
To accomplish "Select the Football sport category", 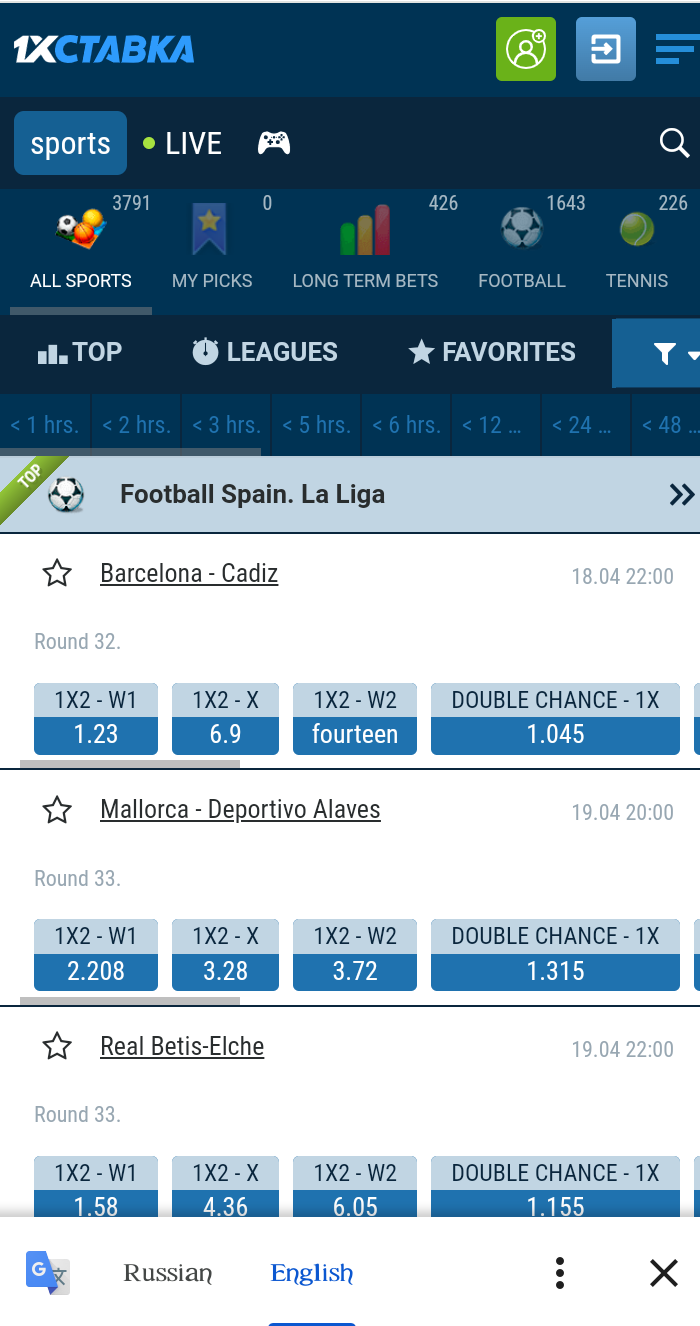I will coord(522,243).
